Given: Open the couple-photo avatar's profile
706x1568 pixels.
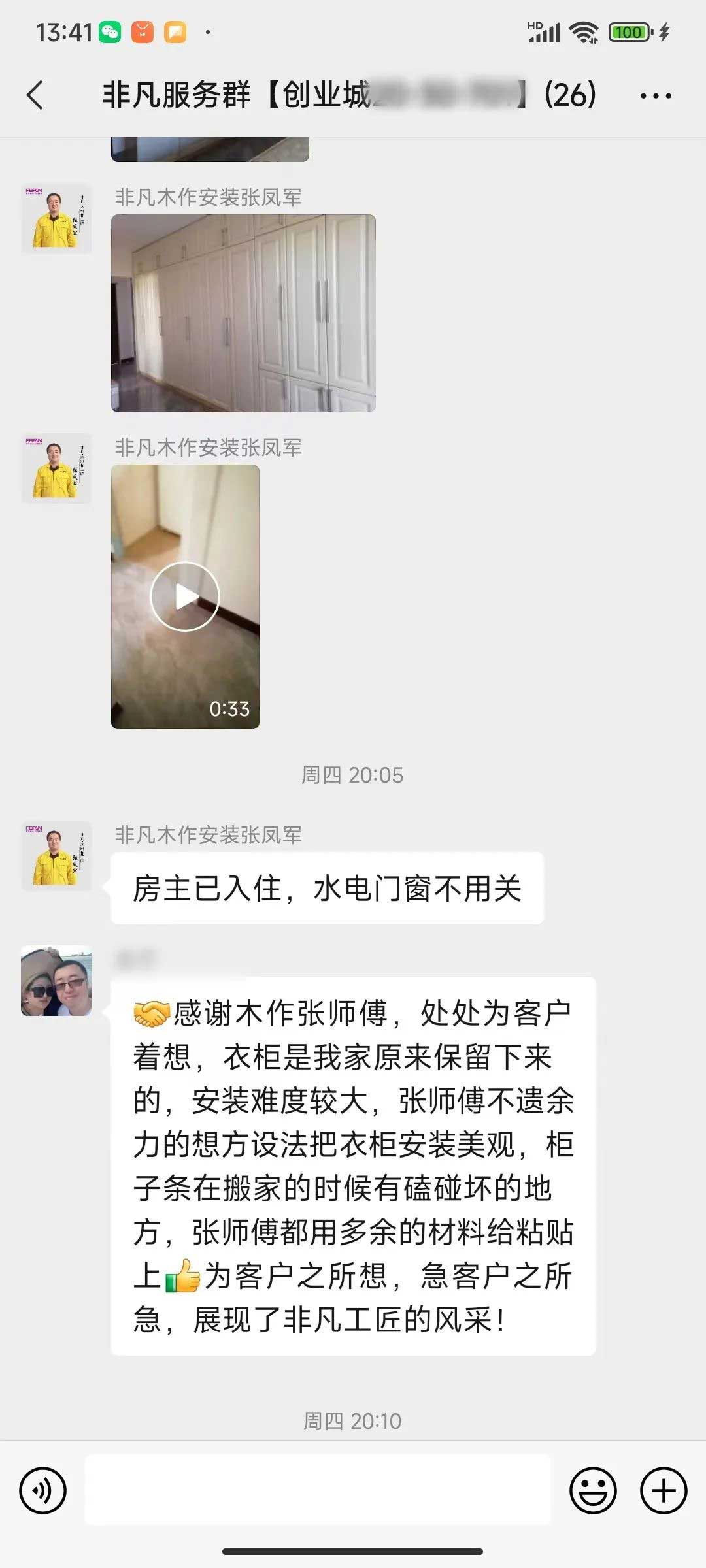Looking at the screenshot, I should (x=56, y=981).
